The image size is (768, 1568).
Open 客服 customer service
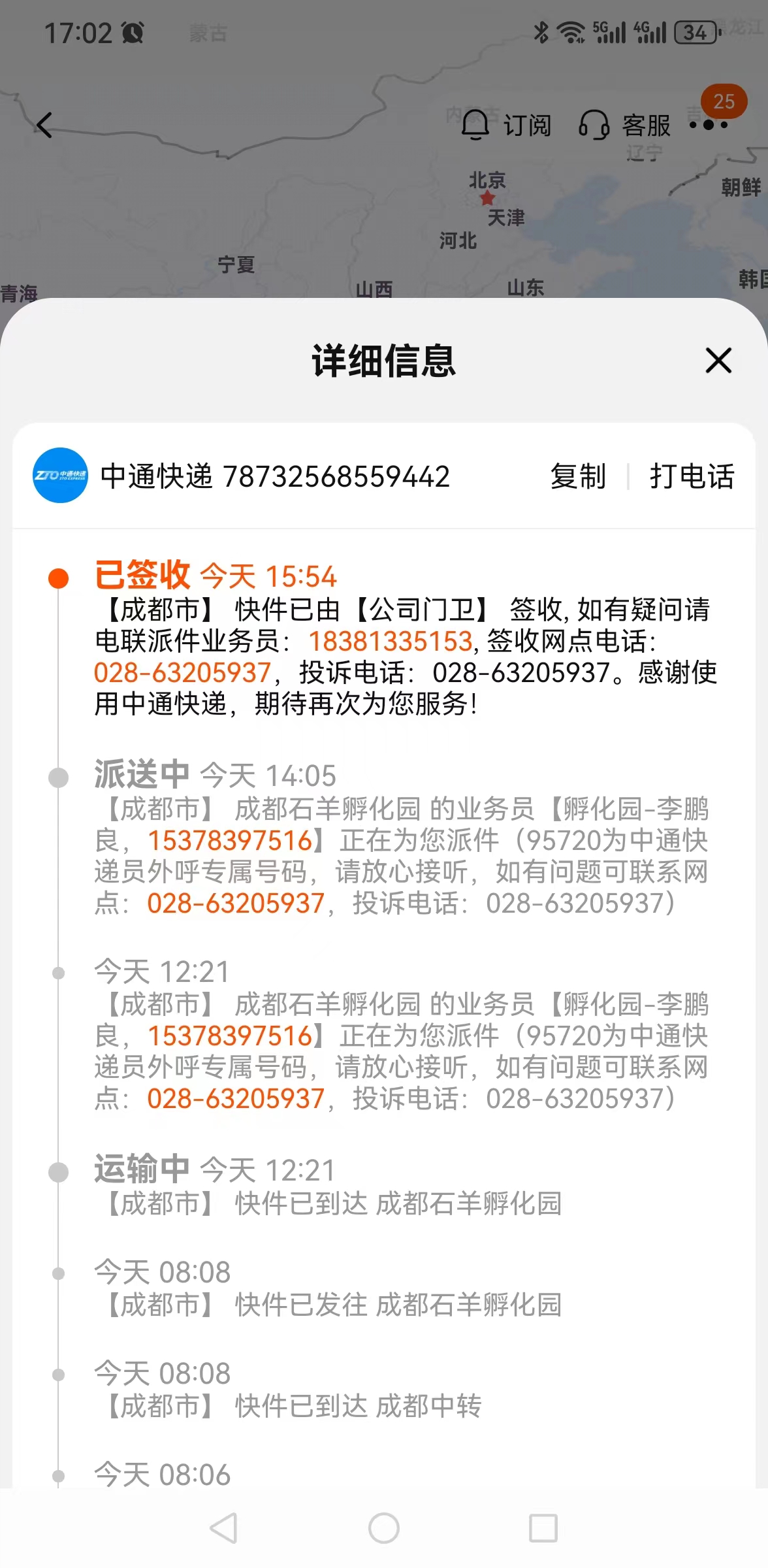coord(625,125)
